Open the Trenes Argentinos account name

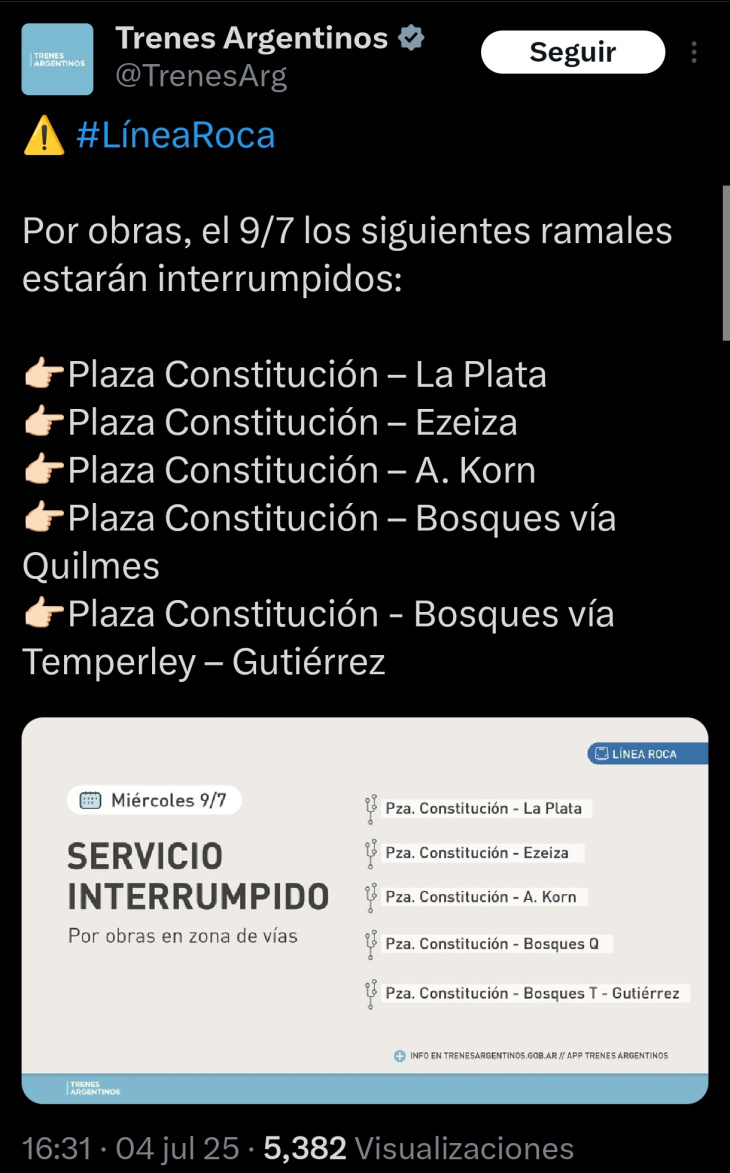251,38
